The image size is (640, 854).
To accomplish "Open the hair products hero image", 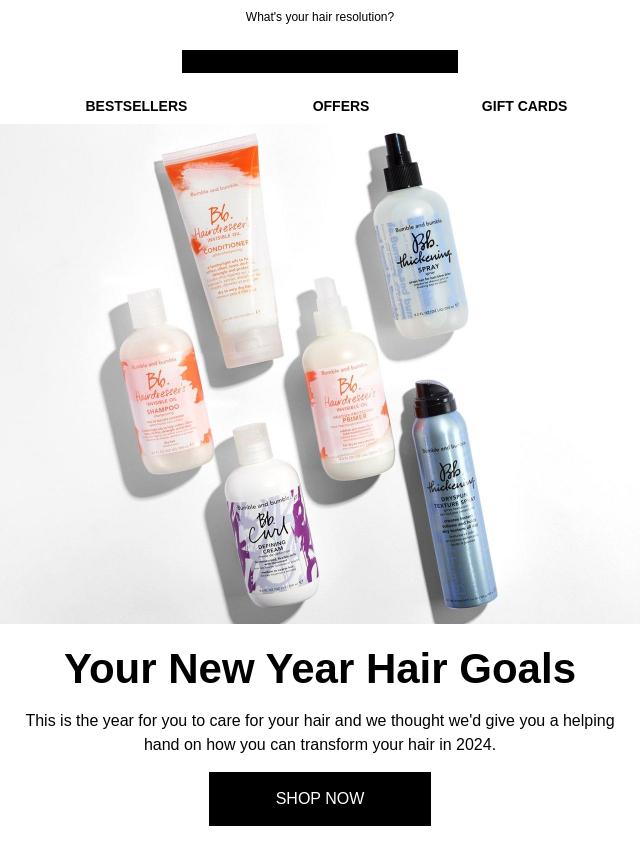I will click(320, 374).
